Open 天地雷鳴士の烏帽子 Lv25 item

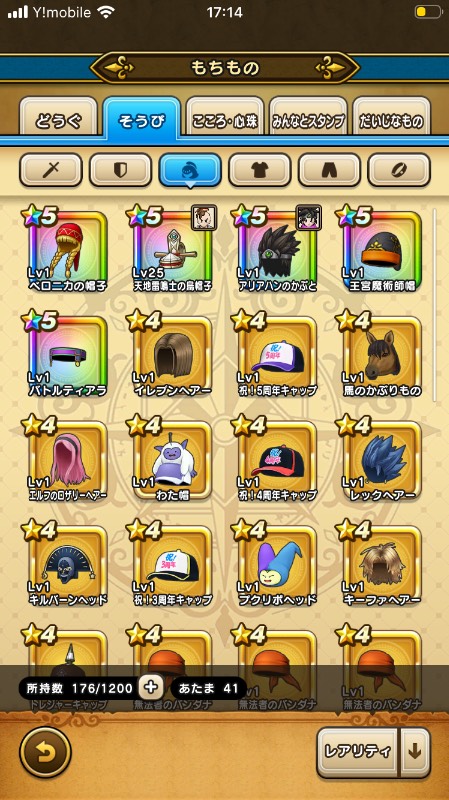click(173, 250)
